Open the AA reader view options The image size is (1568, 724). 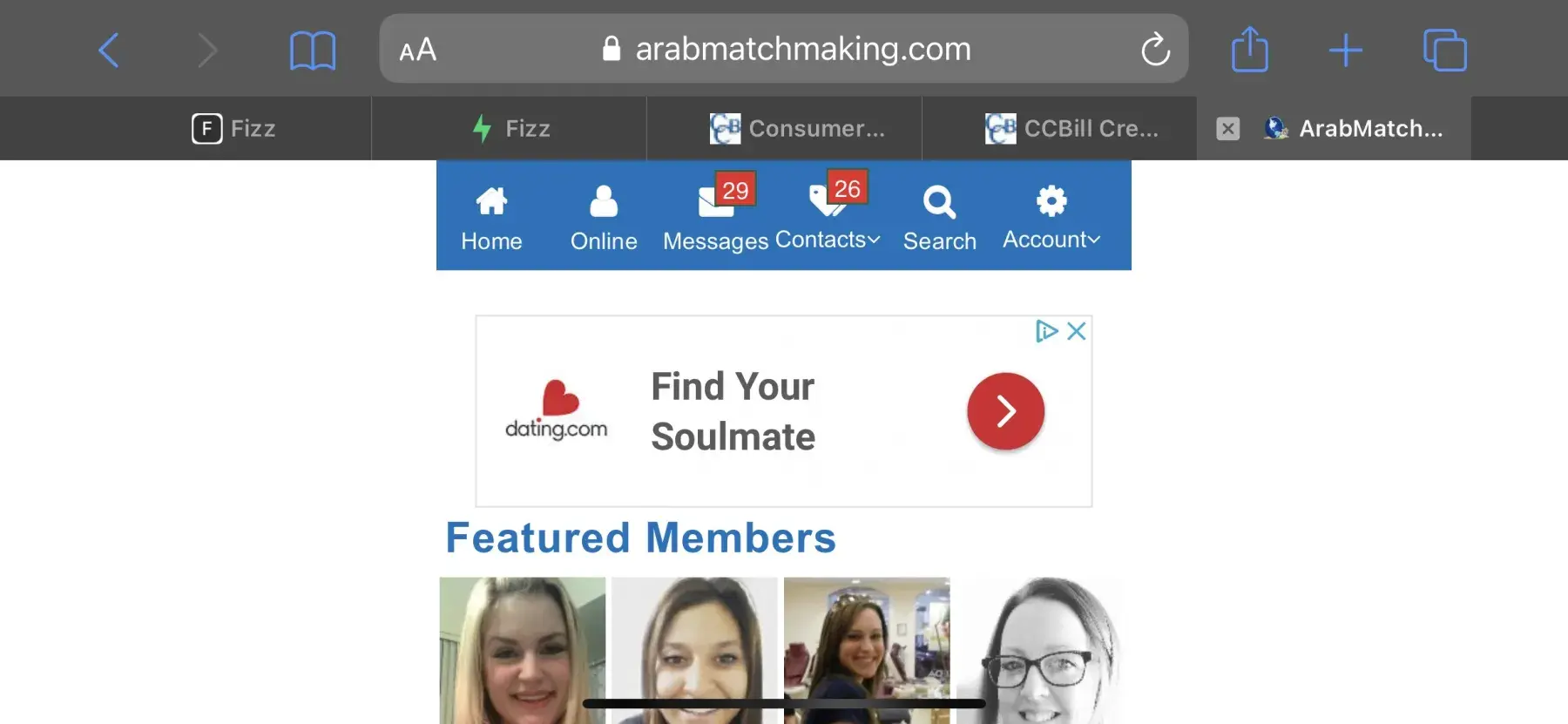(x=417, y=50)
